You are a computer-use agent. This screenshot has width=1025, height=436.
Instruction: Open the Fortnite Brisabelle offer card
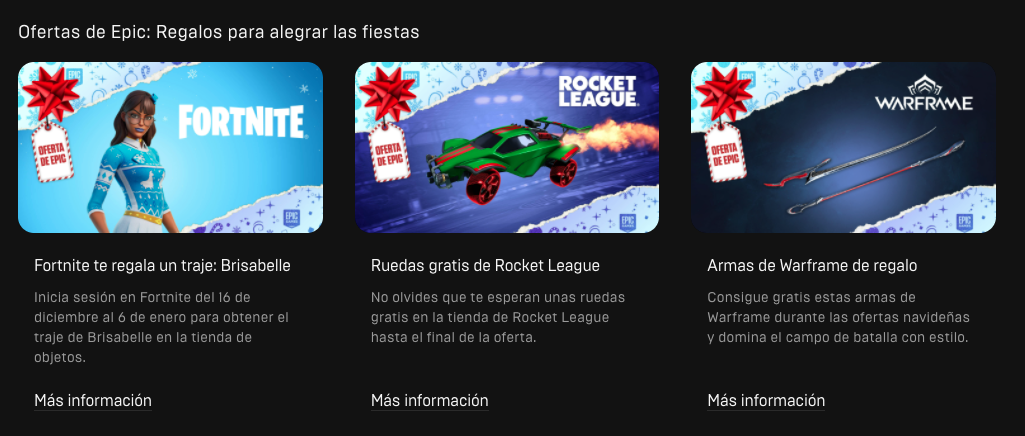click(170, 148)
